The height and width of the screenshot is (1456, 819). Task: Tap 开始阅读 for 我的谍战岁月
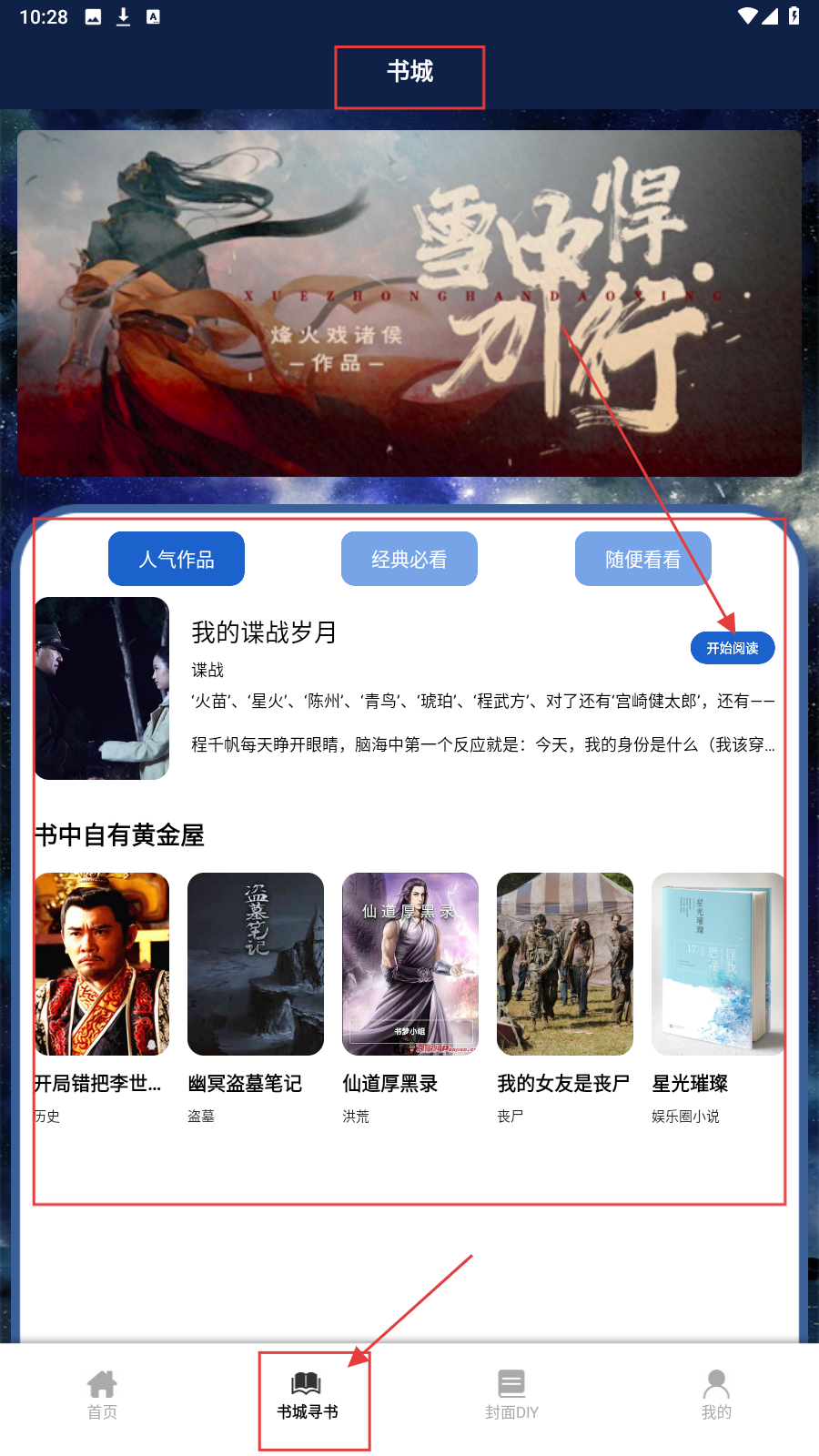[733, 648]
